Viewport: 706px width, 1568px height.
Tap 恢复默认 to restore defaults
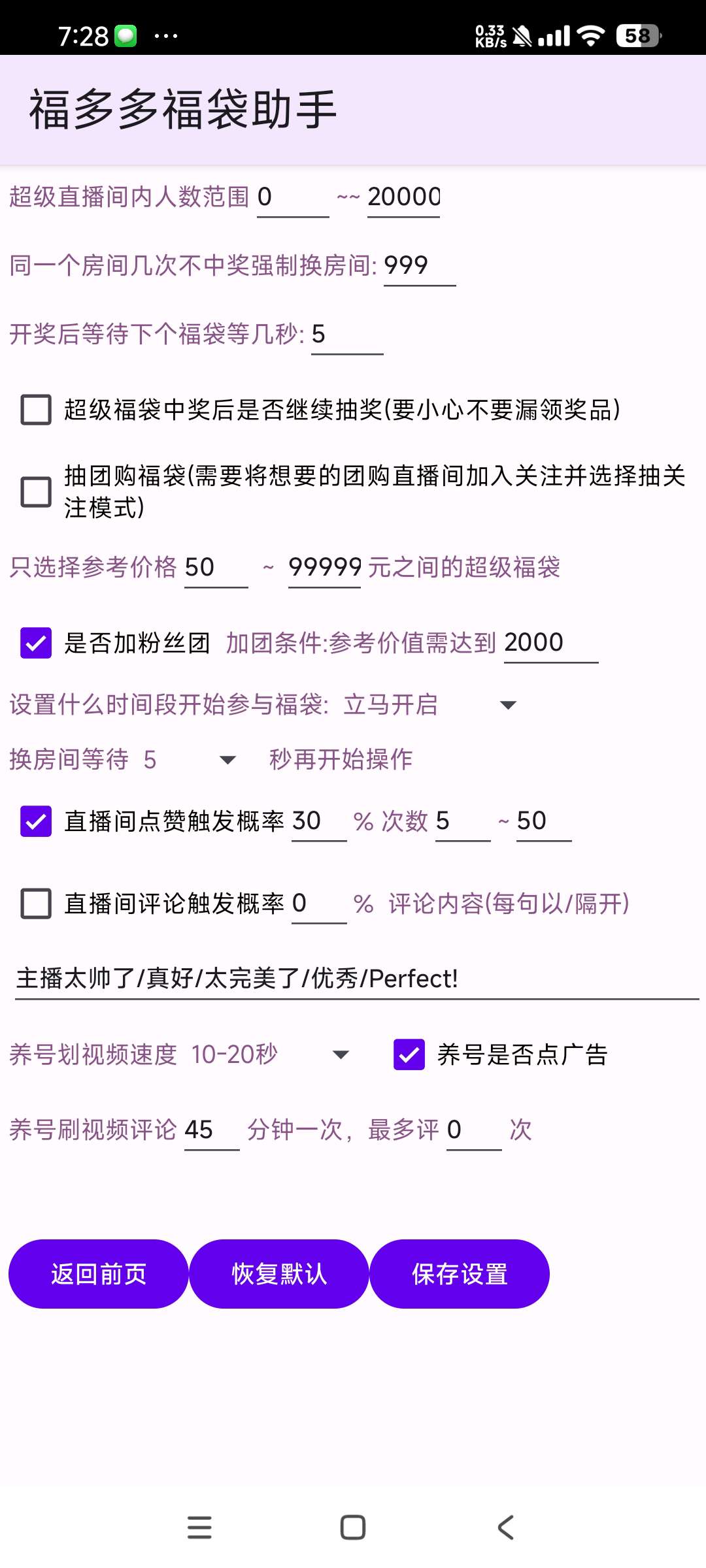279,1274
